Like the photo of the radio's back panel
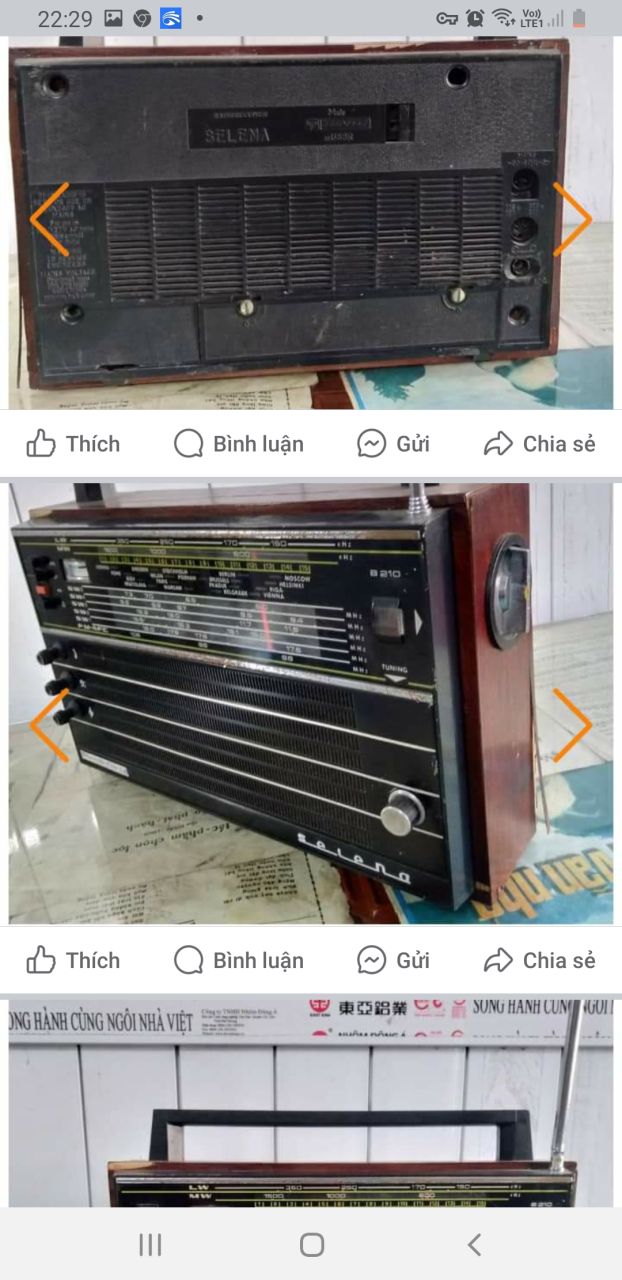The height and width of the screenshot is (1280, 622). [73, 444]
